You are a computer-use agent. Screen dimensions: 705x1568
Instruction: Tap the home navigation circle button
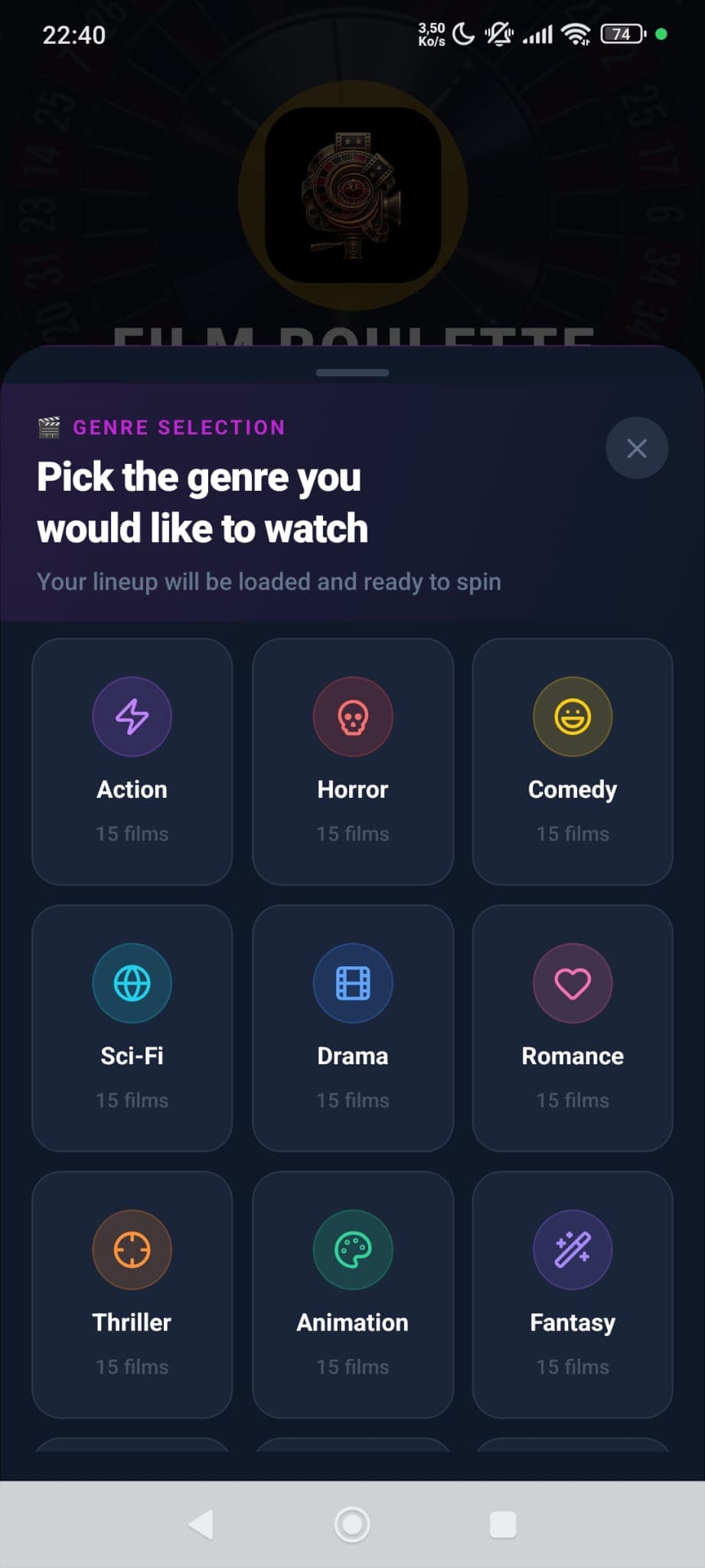[352, 1524]
